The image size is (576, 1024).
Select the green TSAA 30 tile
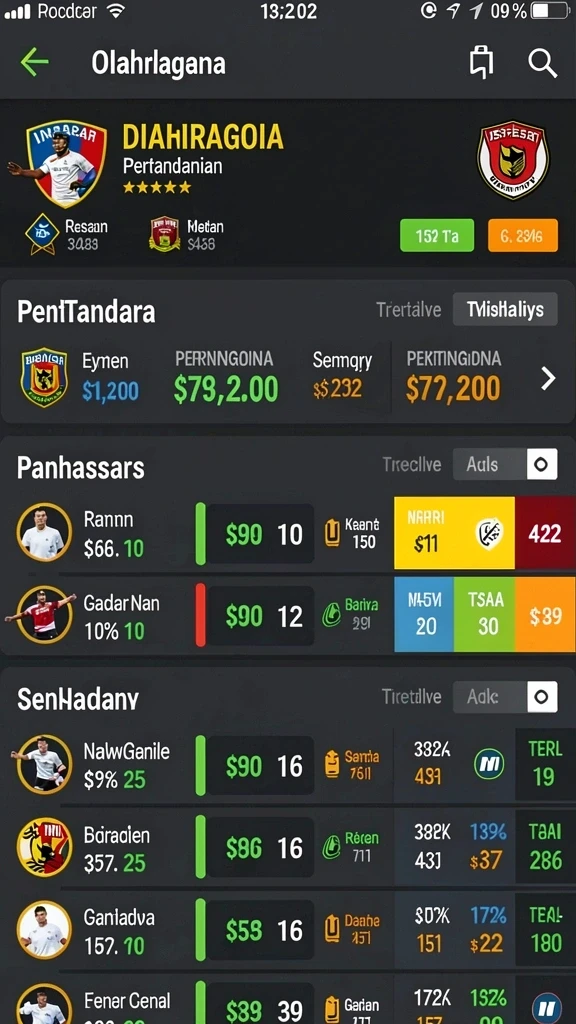point(485,614)
